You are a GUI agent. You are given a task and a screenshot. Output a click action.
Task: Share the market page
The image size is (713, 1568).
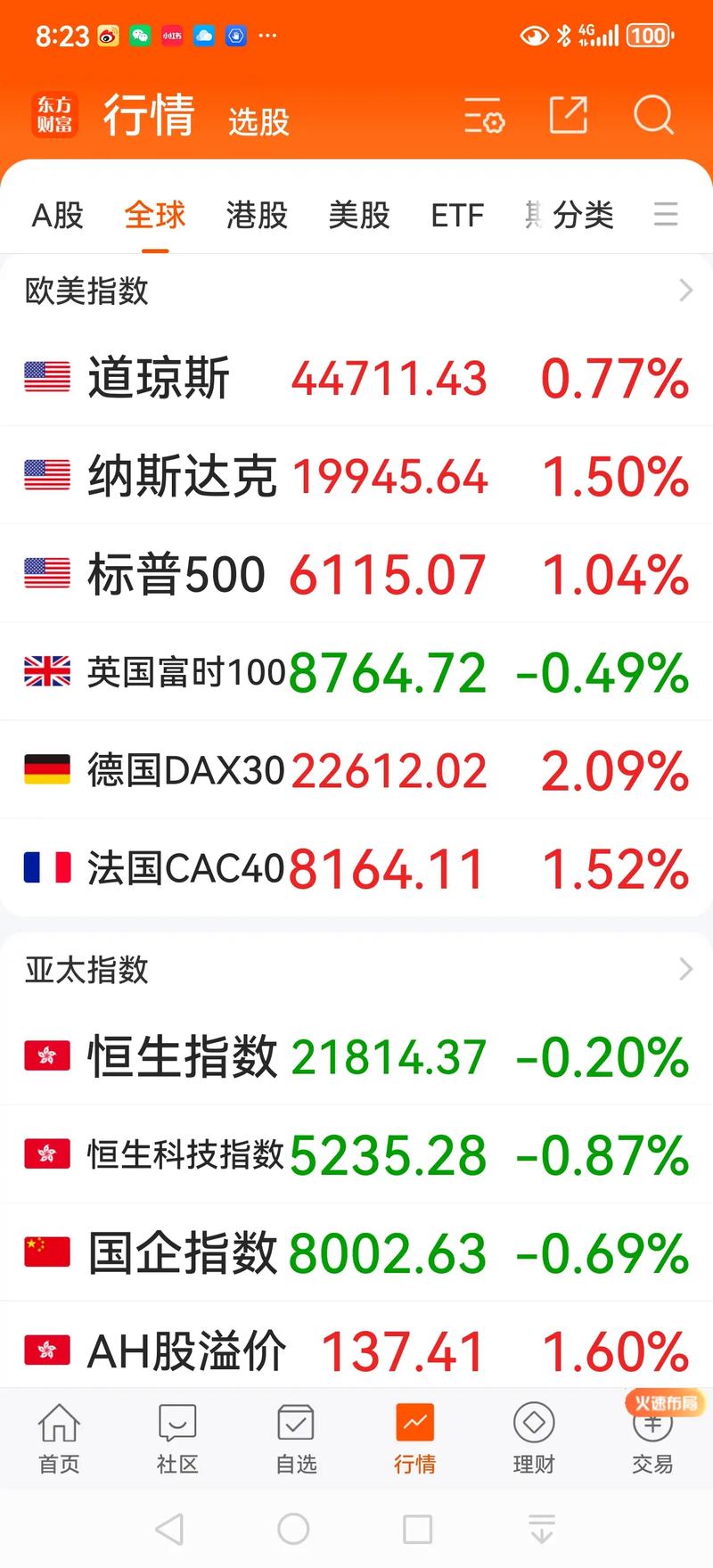(568, 115)
